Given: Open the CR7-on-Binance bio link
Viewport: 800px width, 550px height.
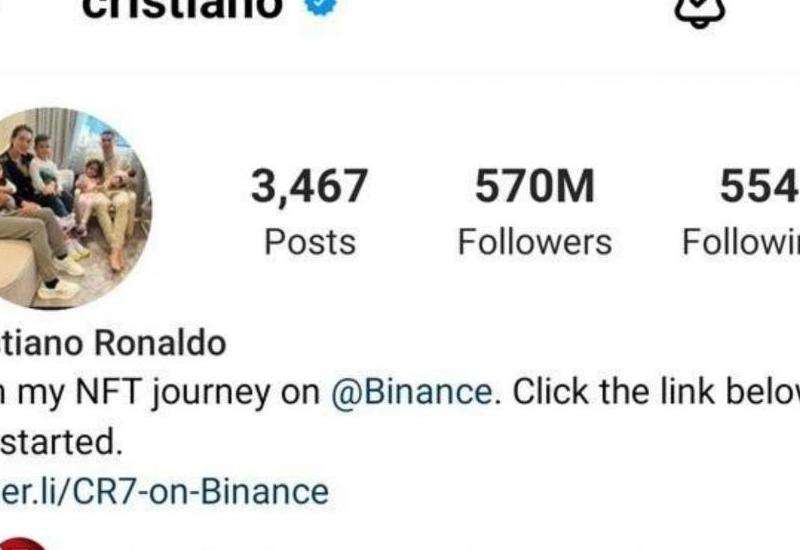Looking at the screenshot, I should [165, 491].
